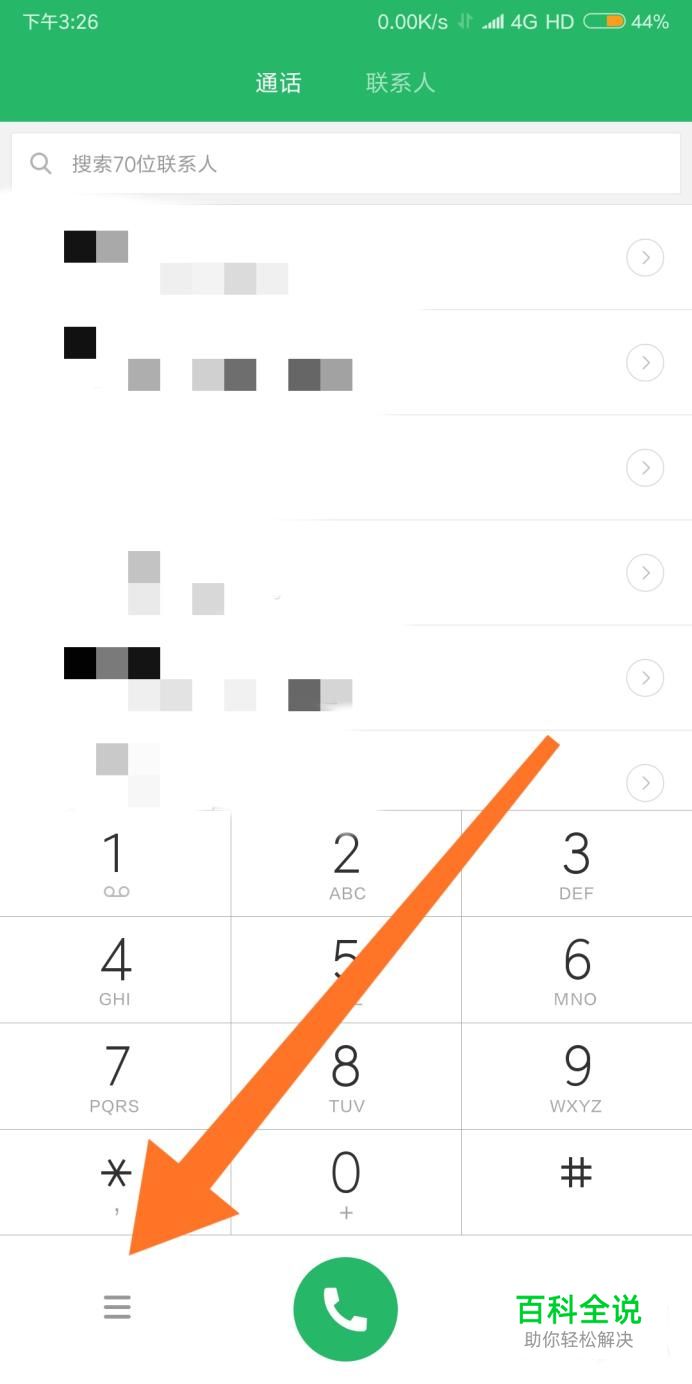Dial digit 1 on the keypad

115,864
